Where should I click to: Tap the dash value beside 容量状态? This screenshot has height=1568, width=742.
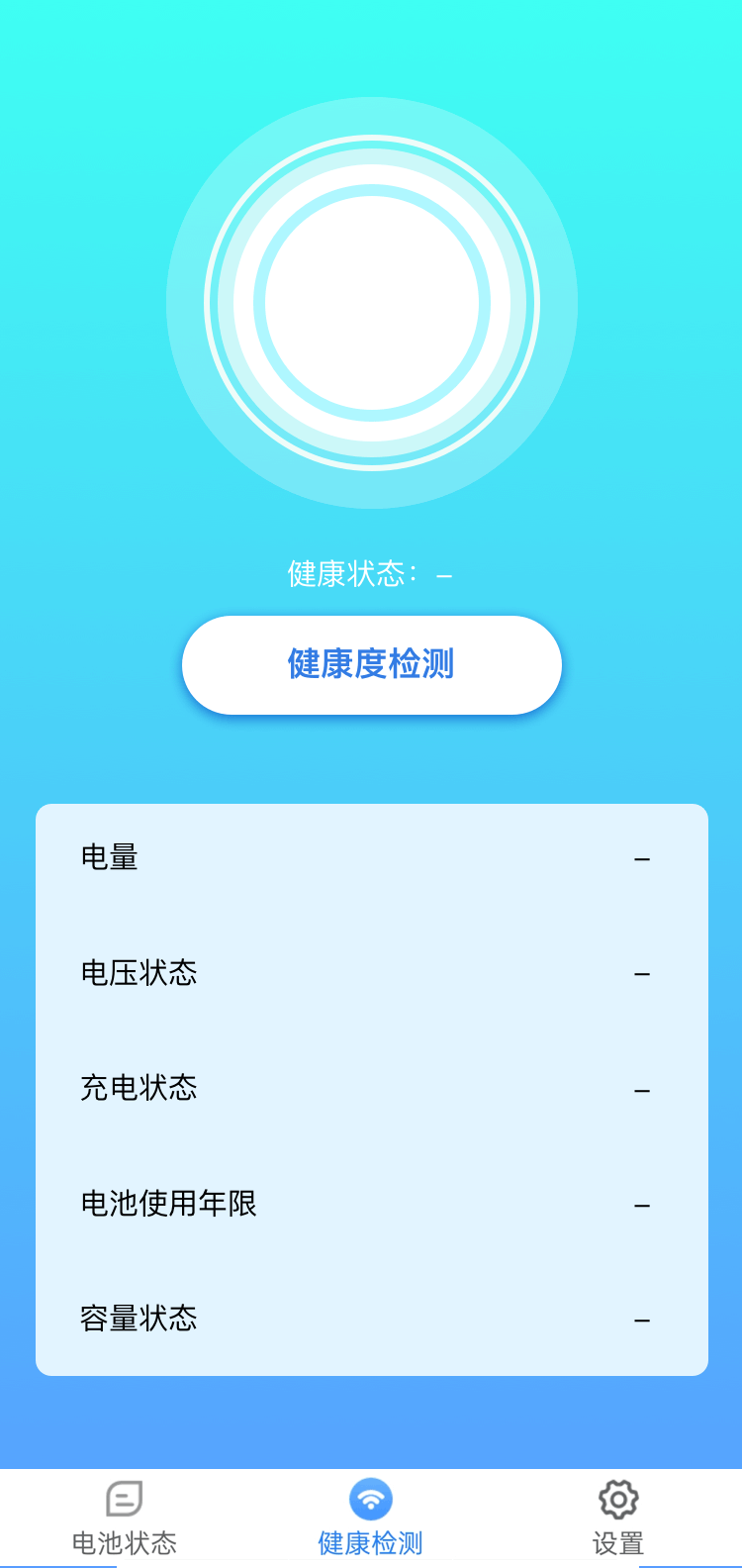point(641,1319)
